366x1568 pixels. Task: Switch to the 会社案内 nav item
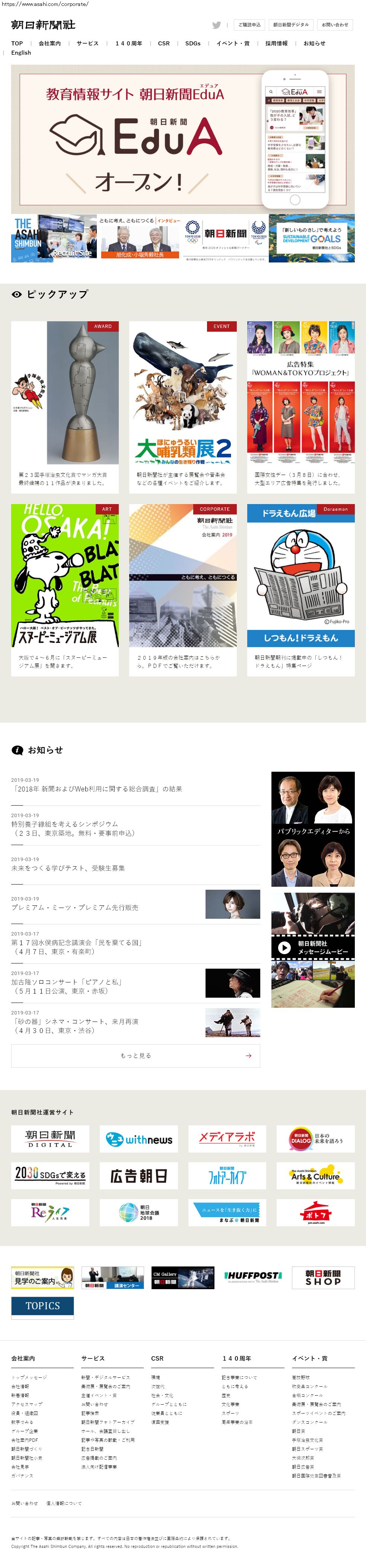(x=49, y=43)
